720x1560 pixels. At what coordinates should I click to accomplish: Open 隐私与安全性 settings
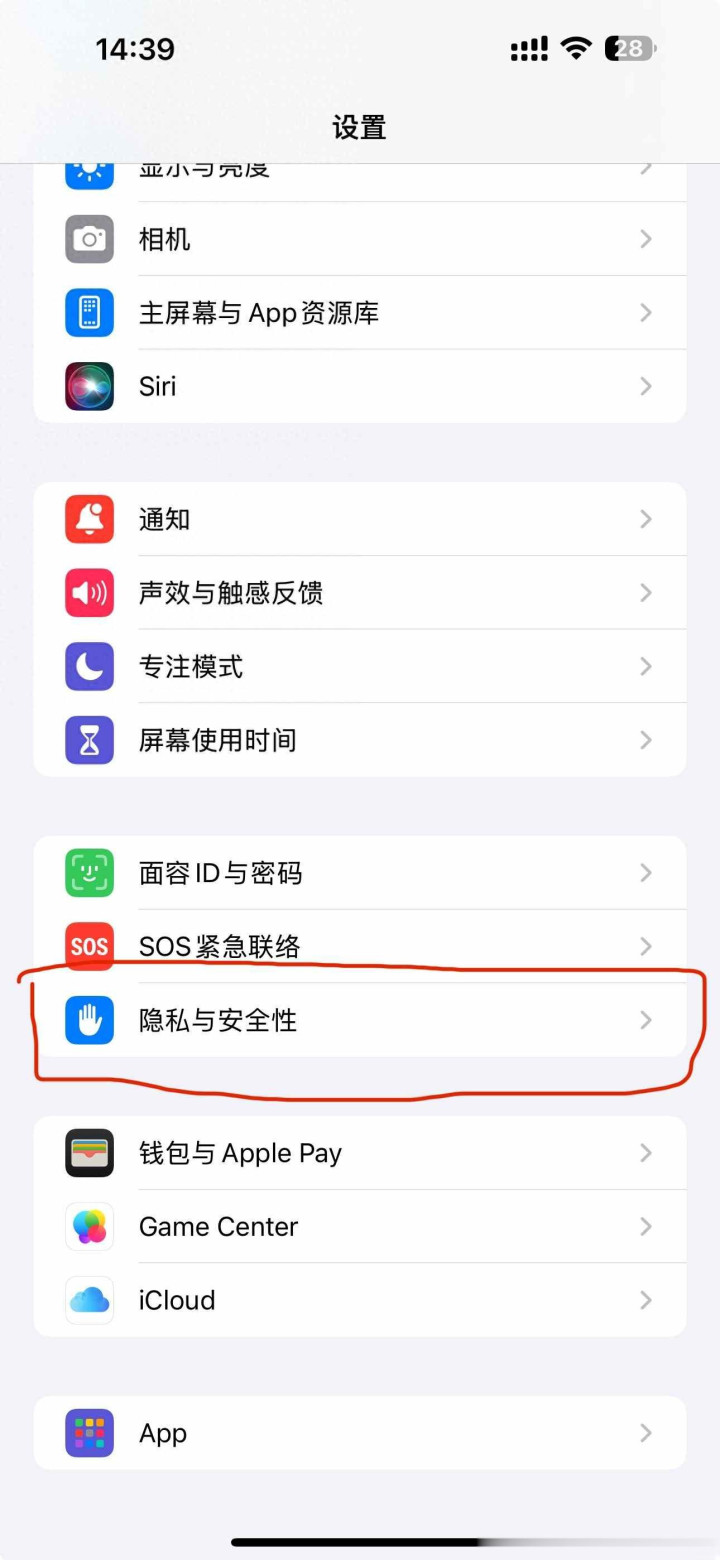click(x=360, y=1020)
